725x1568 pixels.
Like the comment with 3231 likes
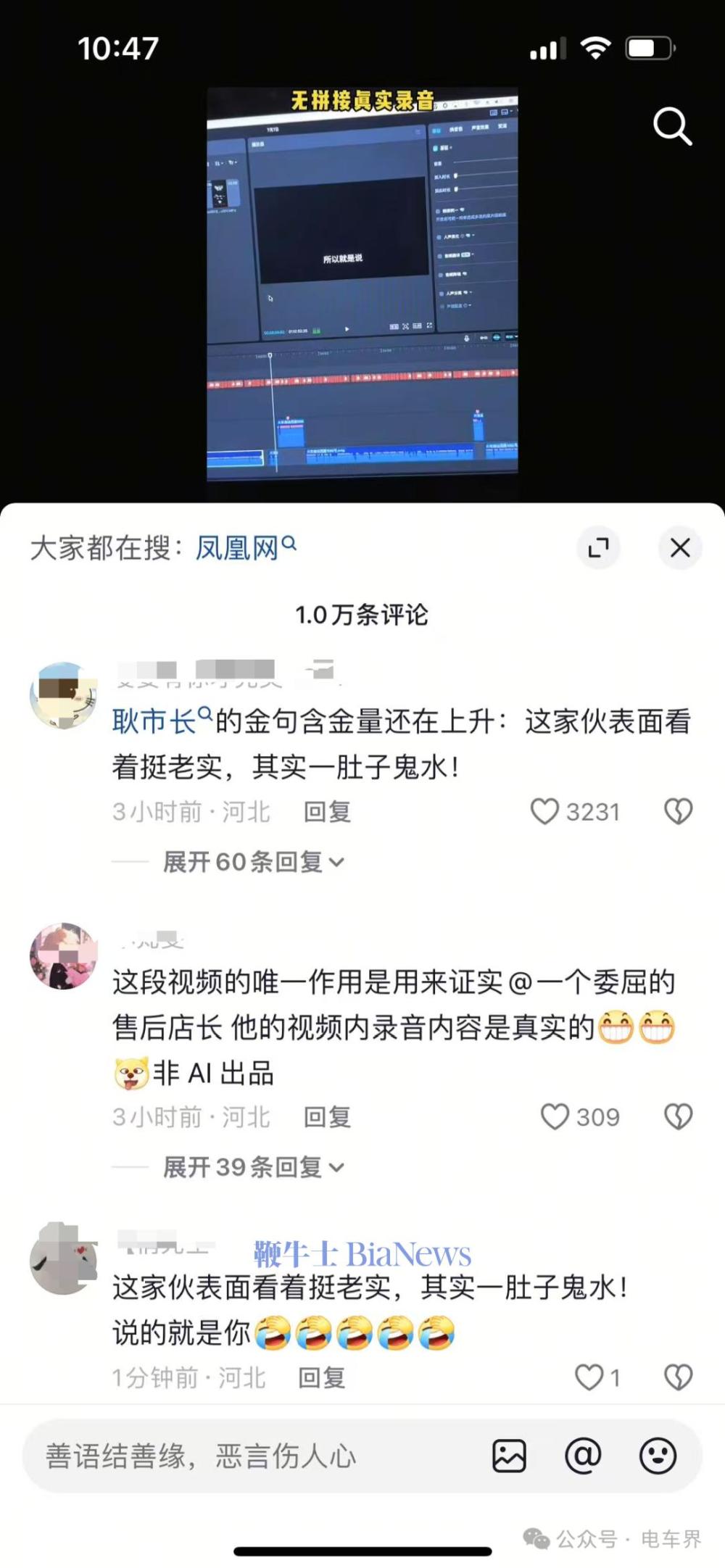(545, 812)
